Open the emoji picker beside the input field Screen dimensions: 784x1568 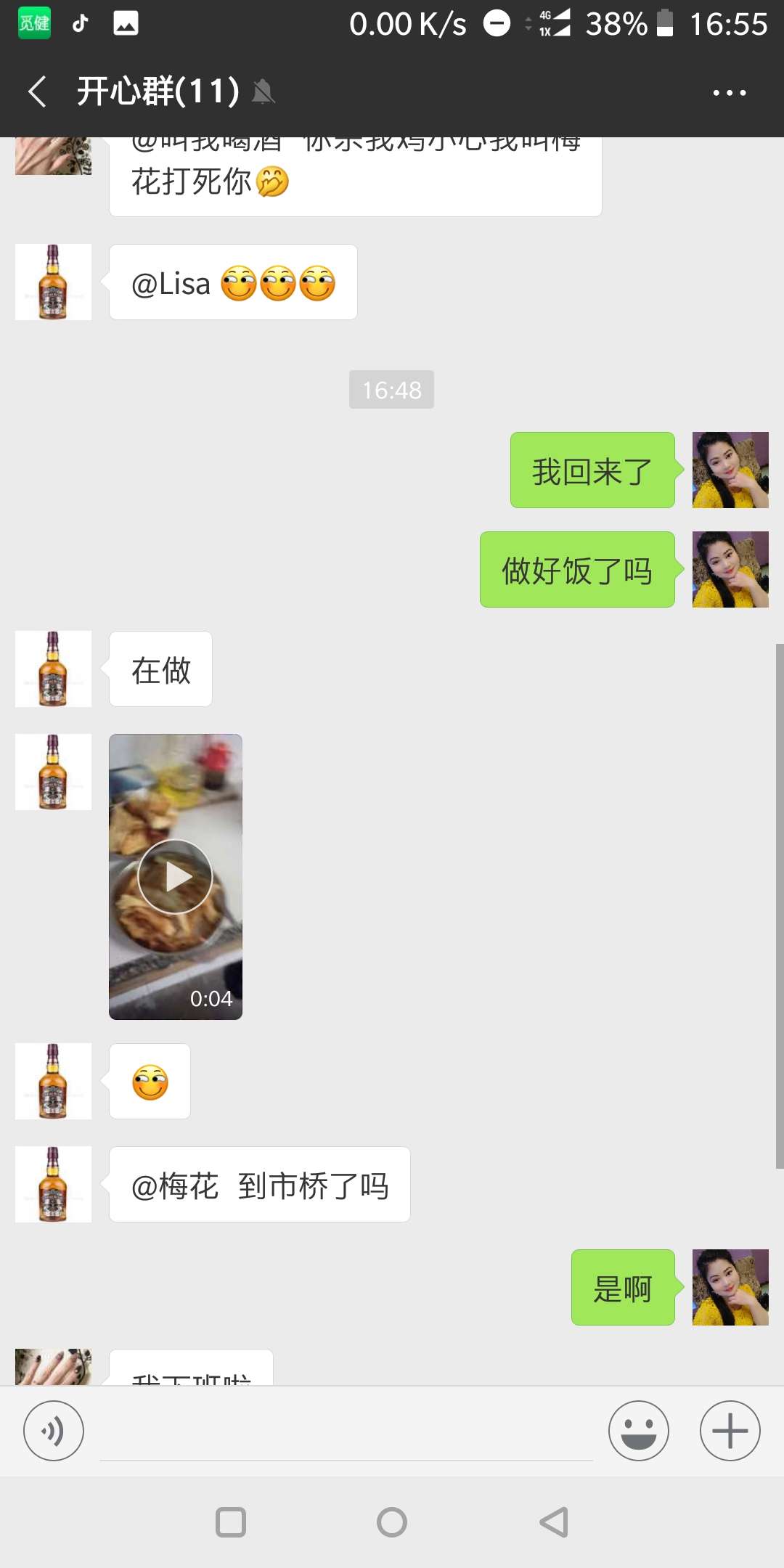tap(638, 1430)
